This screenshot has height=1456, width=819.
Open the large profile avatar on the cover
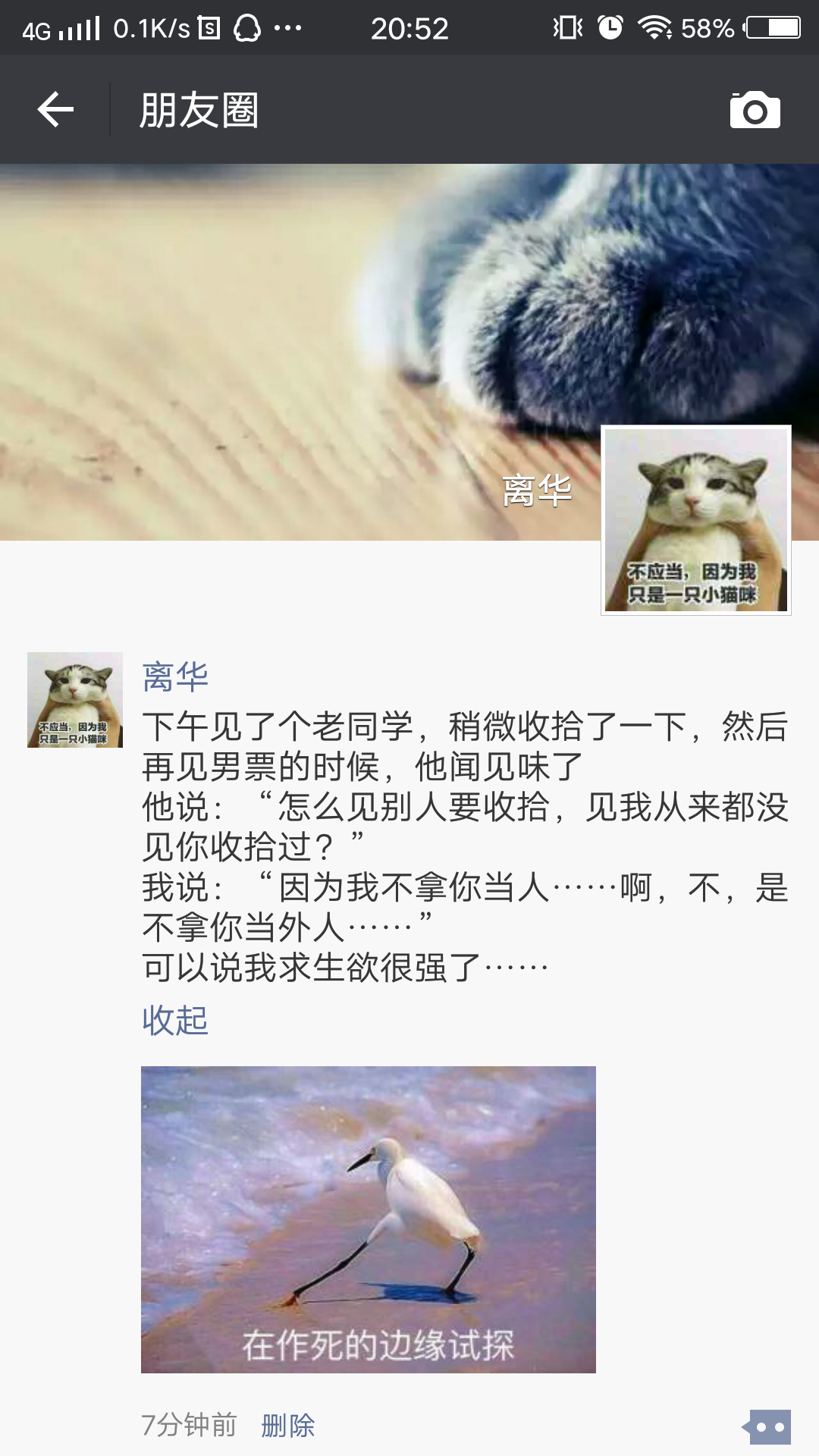(695, 520)
